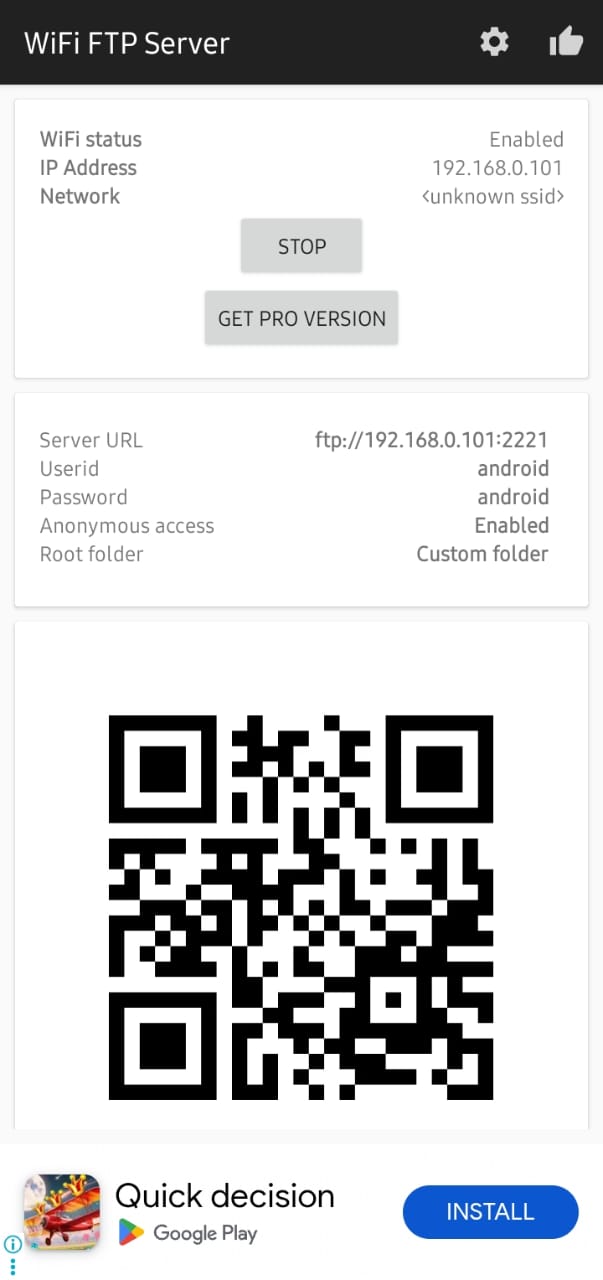Get the pro version
Screen dimensions: 603x1280
(301, 319)
